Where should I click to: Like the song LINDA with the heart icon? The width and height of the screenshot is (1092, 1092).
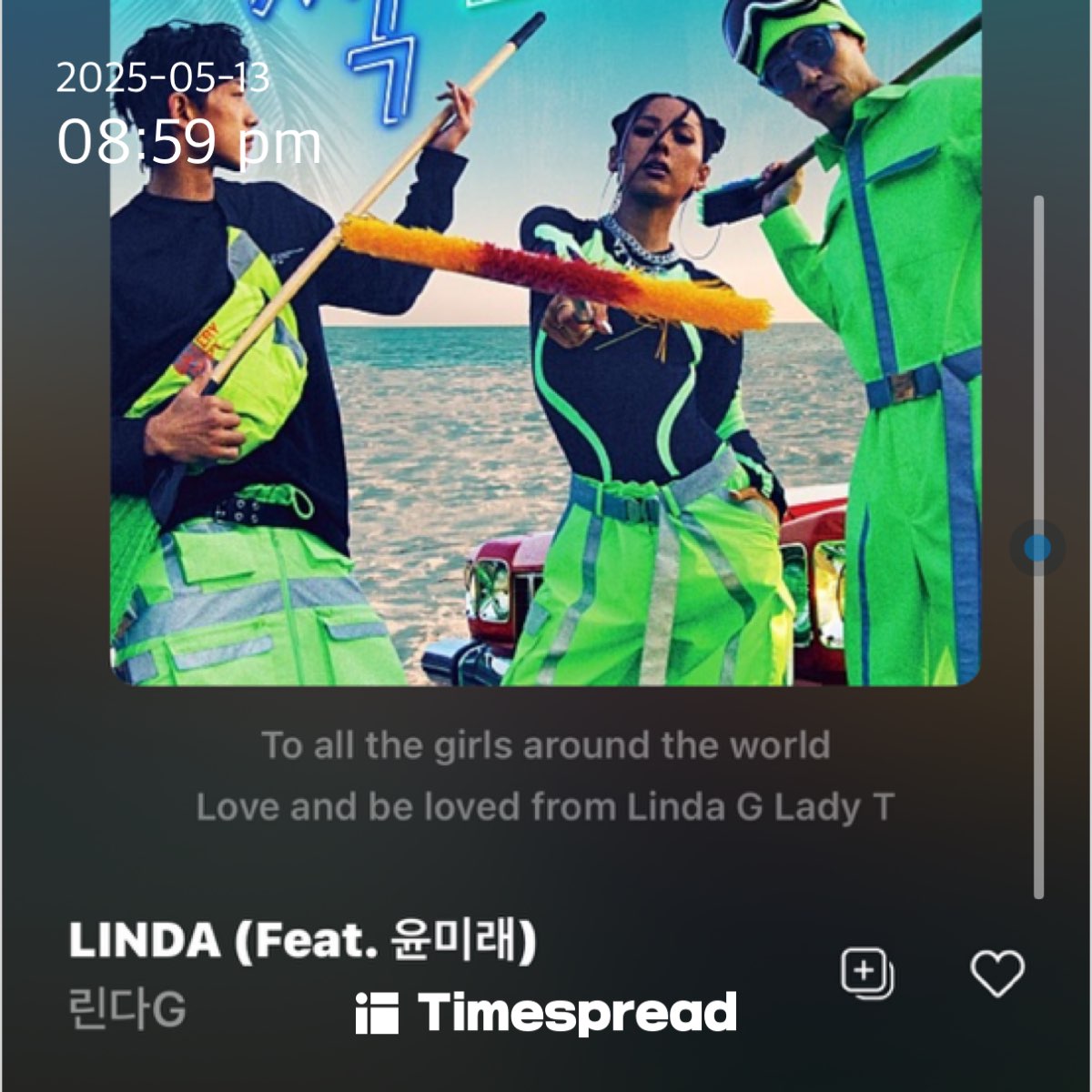pos(997,974)
